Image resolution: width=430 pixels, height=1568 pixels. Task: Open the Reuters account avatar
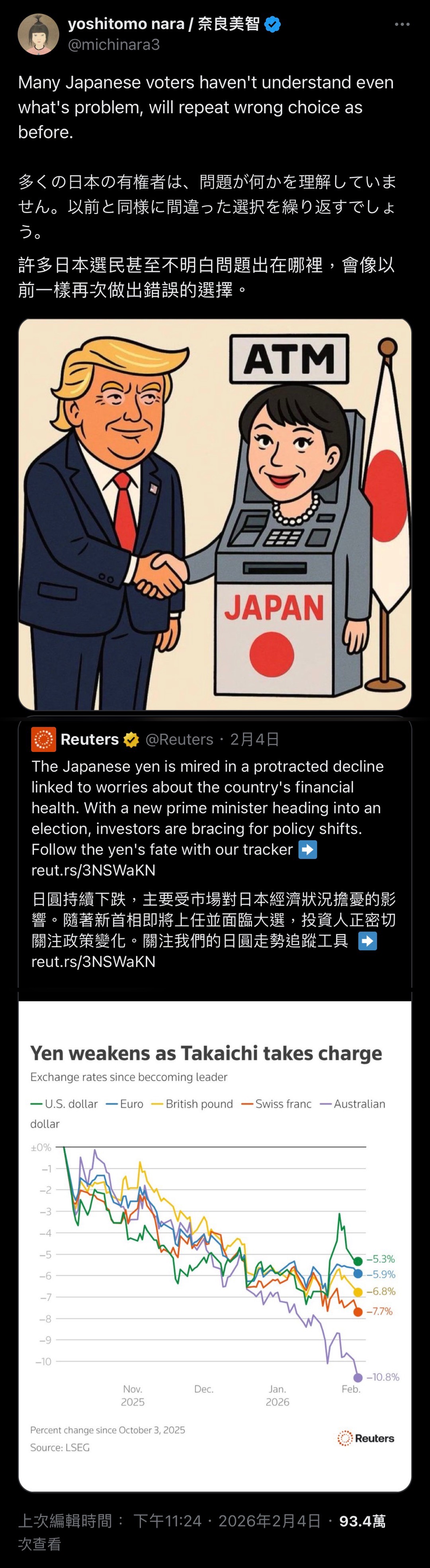(43, 740)
